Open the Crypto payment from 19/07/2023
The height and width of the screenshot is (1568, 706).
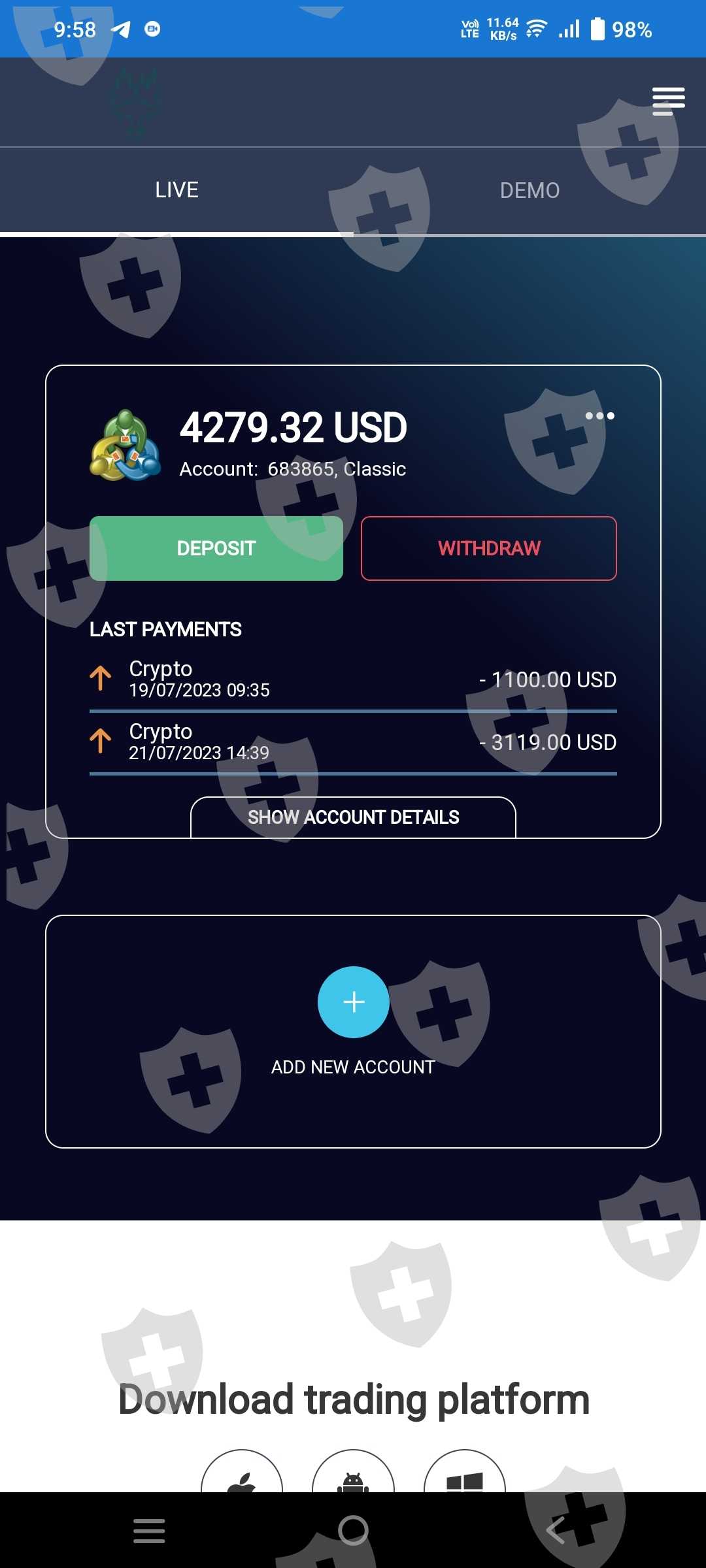point(353,679)
